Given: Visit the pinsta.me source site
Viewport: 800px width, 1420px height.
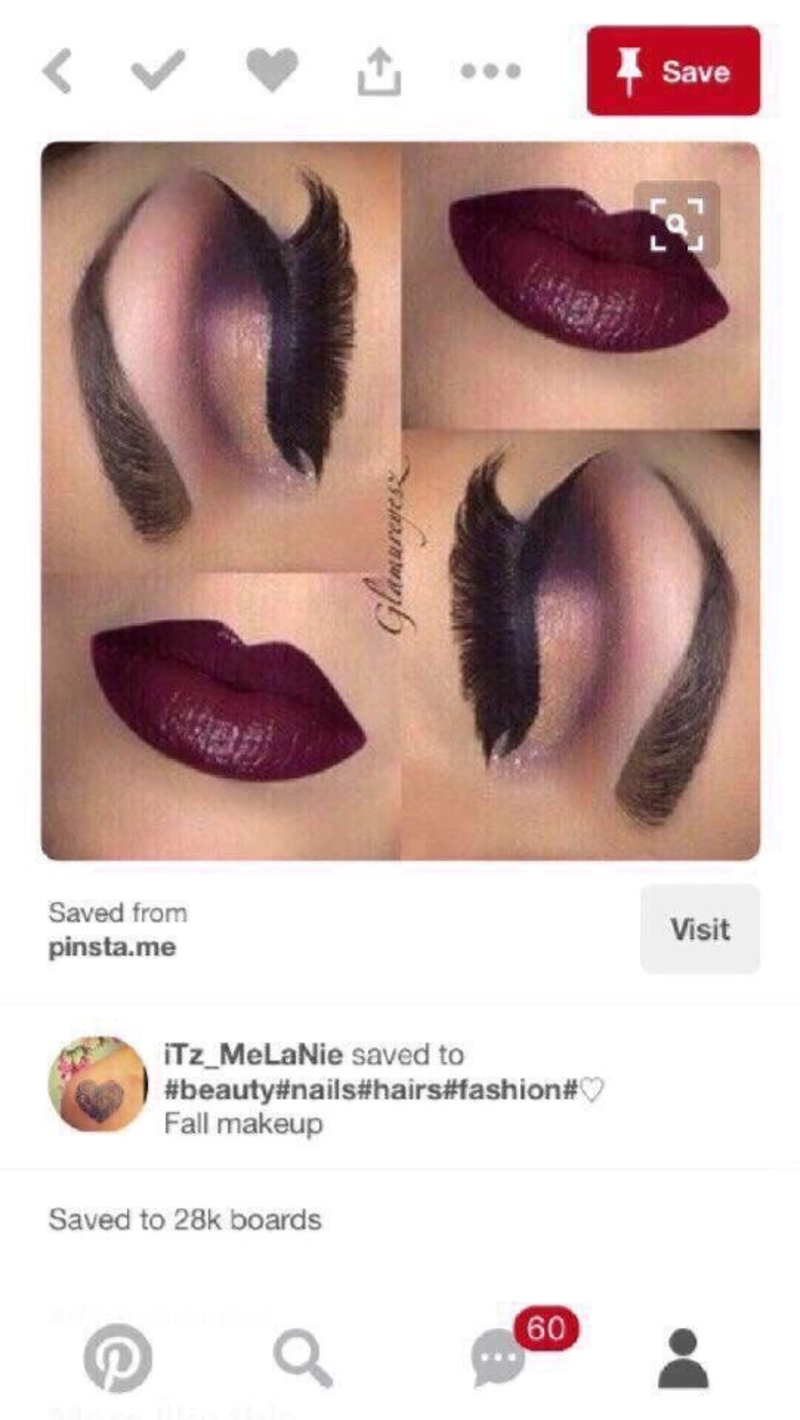Looking at the screenshot, I should (699, 929).
